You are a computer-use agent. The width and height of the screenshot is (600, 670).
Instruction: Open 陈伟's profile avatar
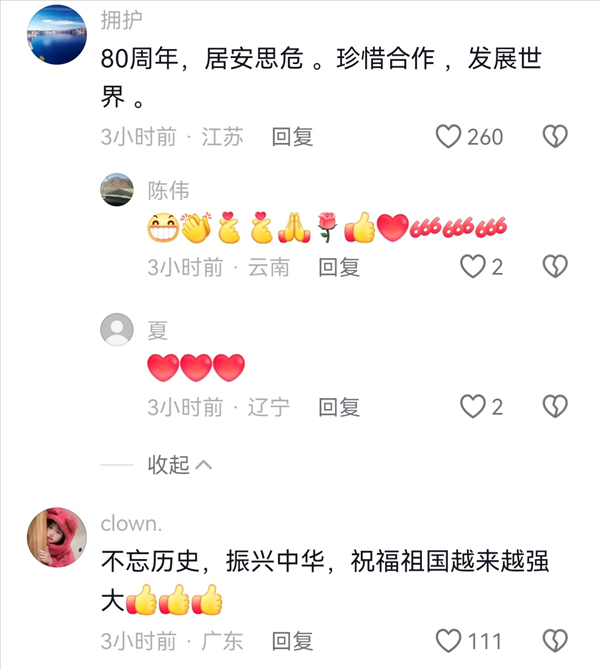(117, 190)
